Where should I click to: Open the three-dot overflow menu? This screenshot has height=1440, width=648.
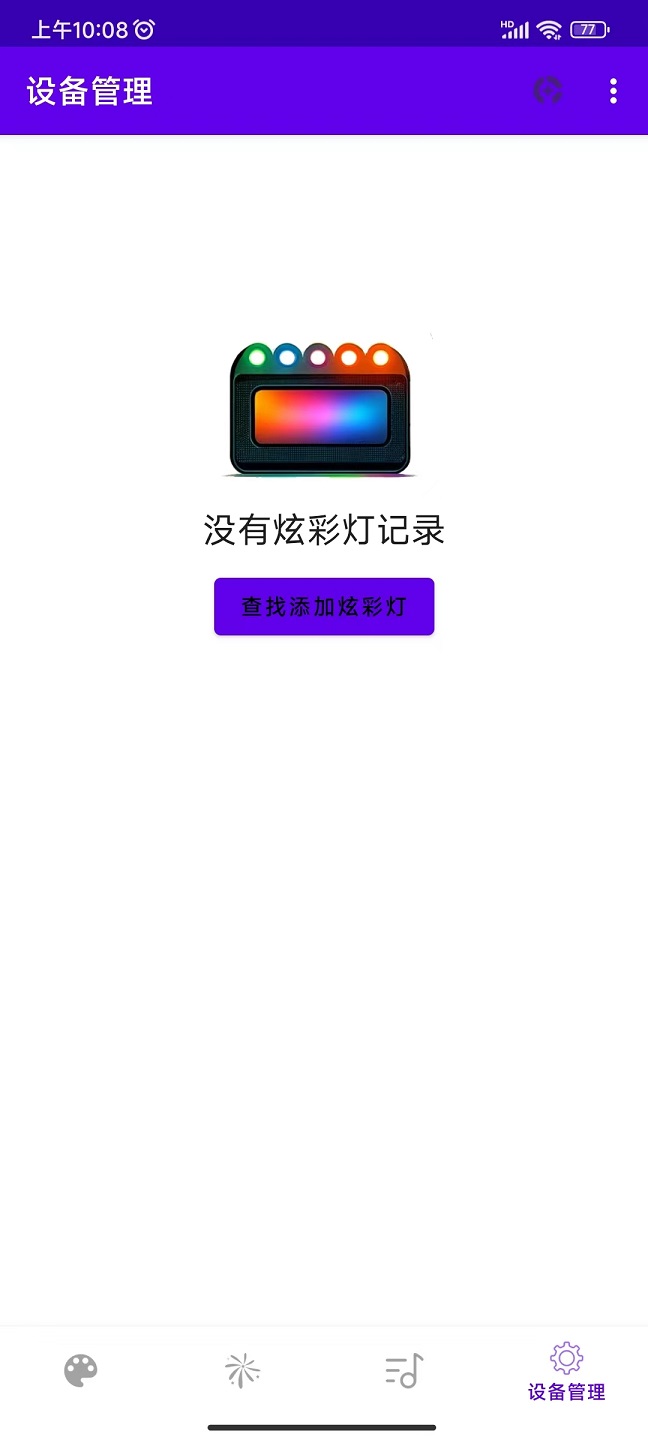click(x=613, y=91)
